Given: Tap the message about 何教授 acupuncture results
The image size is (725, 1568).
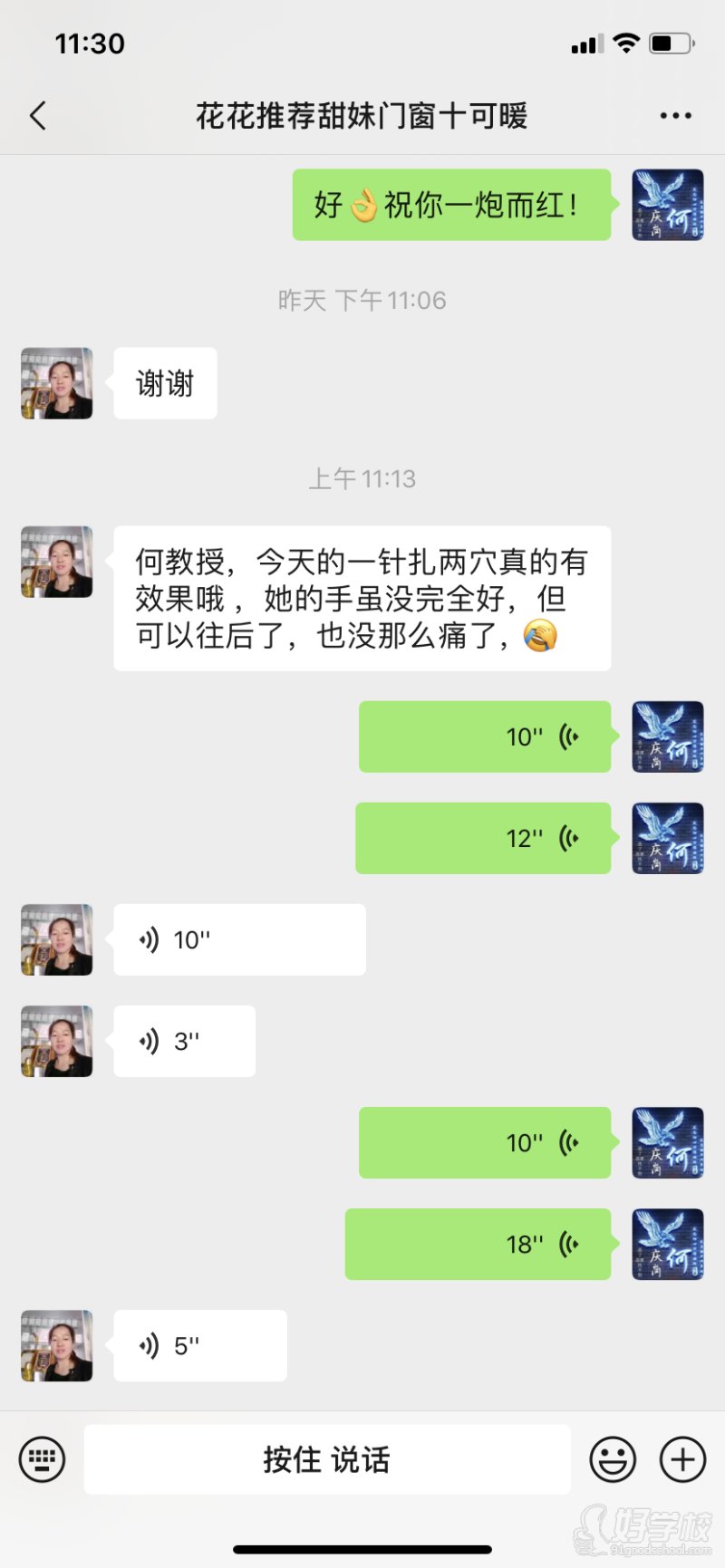Looking at the screenshot, I should point(362,598).
